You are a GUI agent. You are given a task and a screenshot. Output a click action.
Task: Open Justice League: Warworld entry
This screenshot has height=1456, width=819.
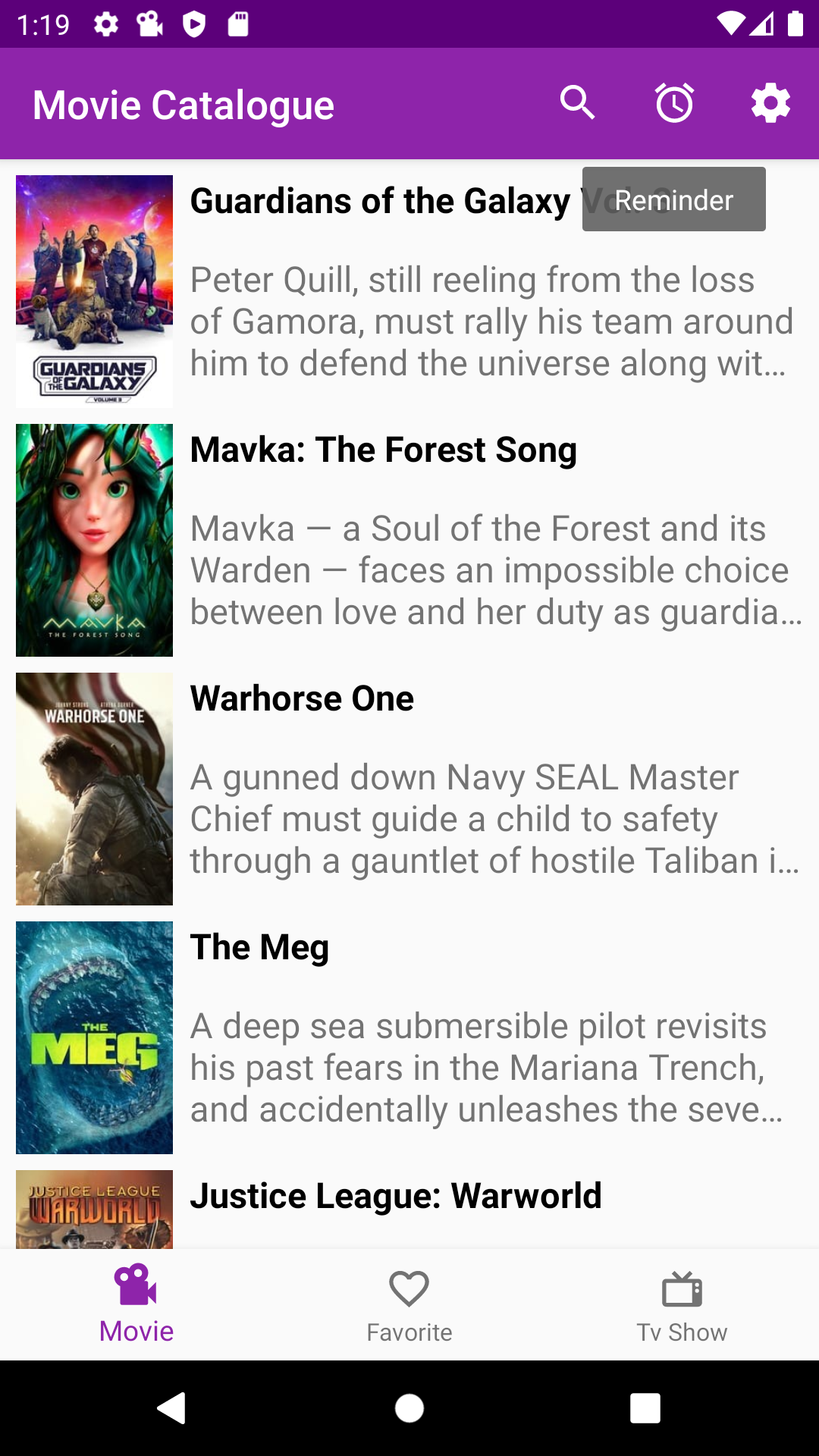click(396, 1195)
